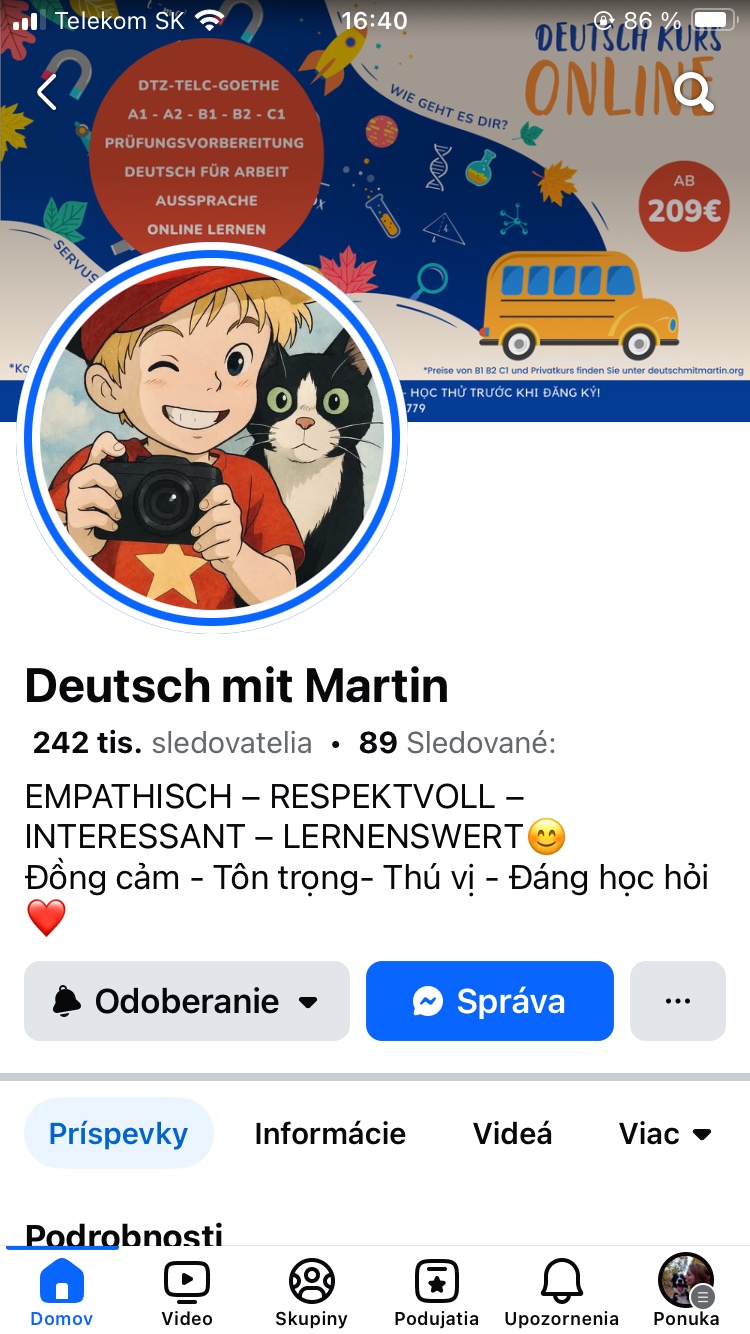Switch to the Informácie tab
This screenshot has height=1334, width=750.
coord(330,1133)
